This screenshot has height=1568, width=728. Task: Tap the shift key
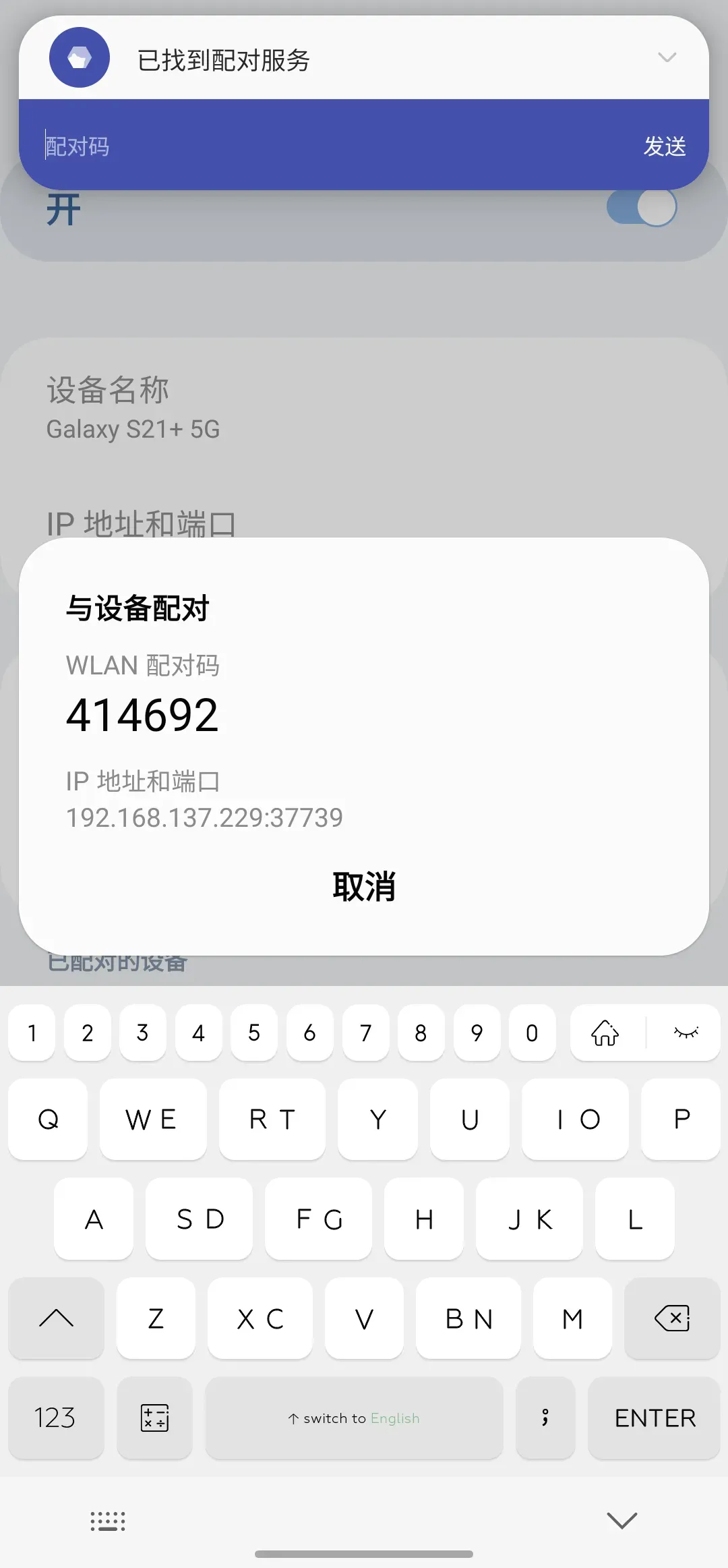click(56, 1318)
